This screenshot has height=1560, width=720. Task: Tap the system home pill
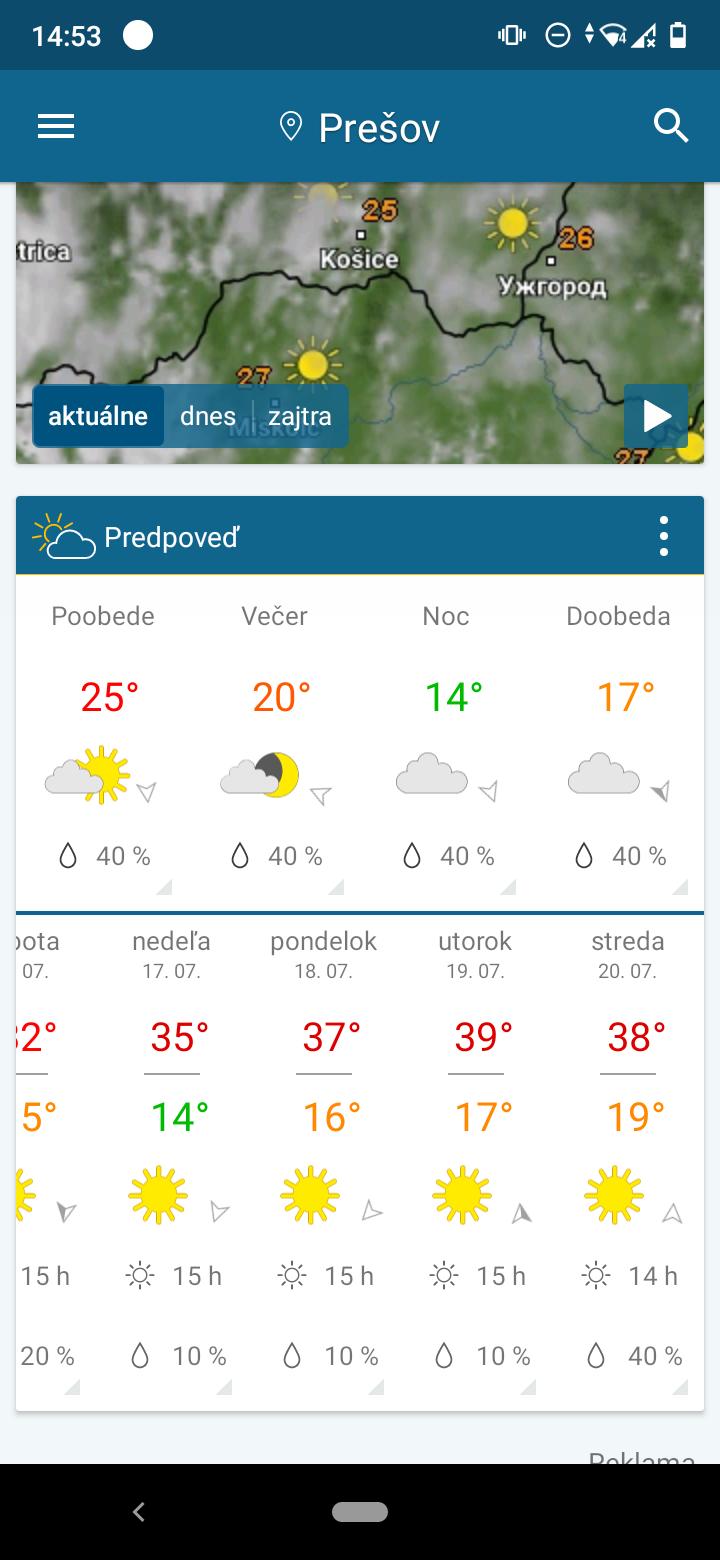pos(360,1512)
